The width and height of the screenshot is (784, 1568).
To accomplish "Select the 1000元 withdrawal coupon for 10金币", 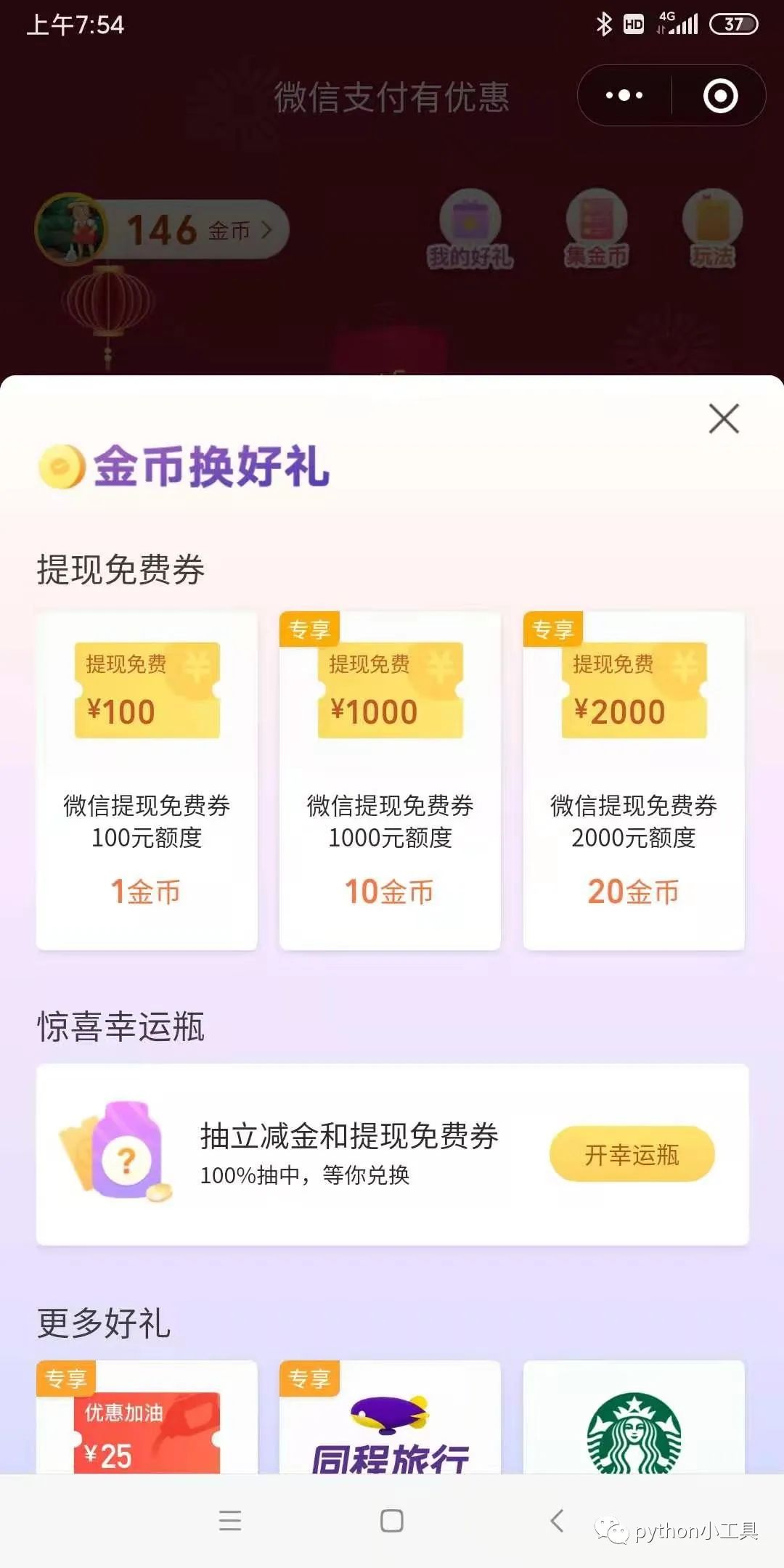I will point(390,780).
